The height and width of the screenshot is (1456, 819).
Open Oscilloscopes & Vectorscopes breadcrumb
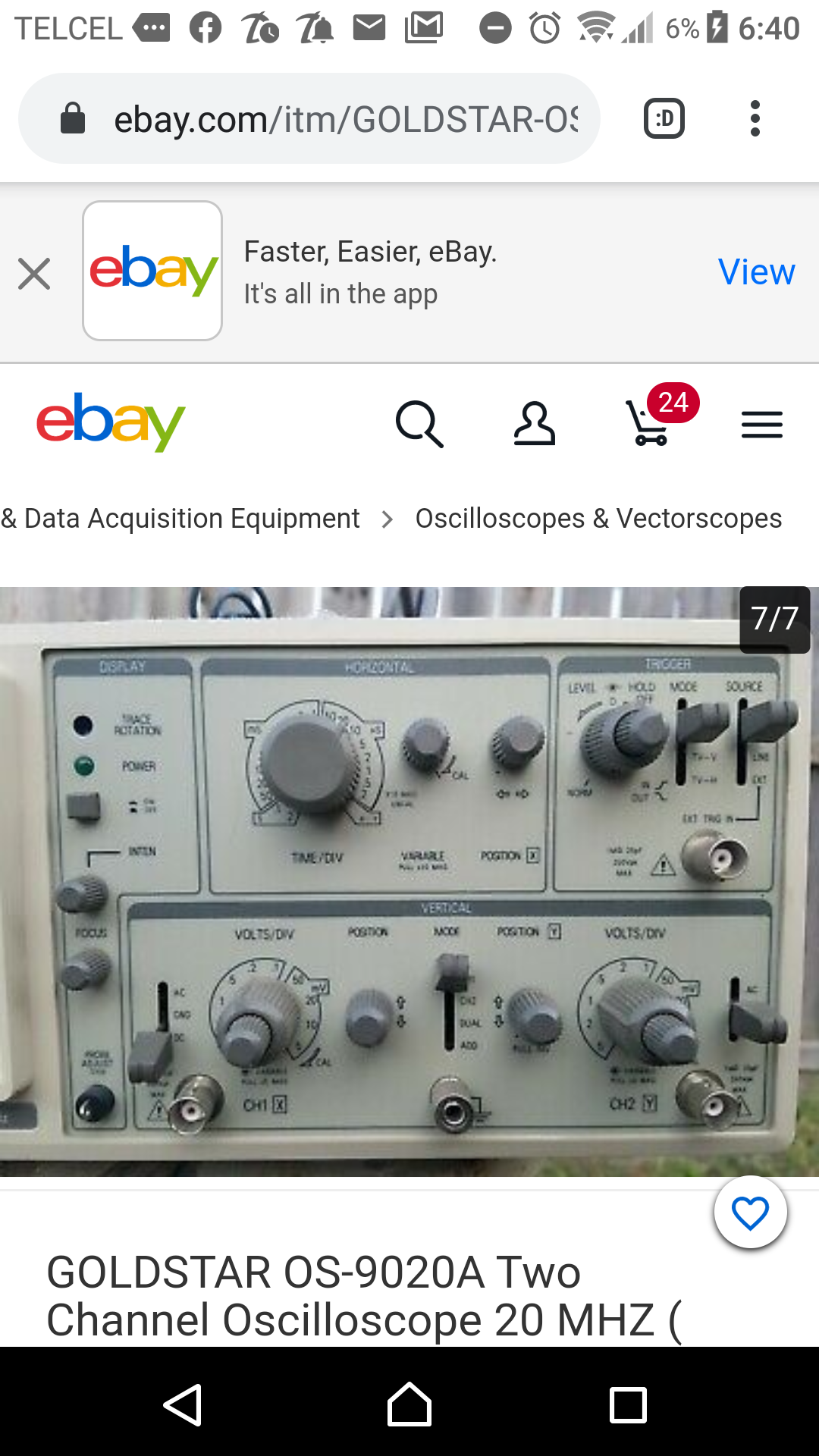click(x=598, y=519)
